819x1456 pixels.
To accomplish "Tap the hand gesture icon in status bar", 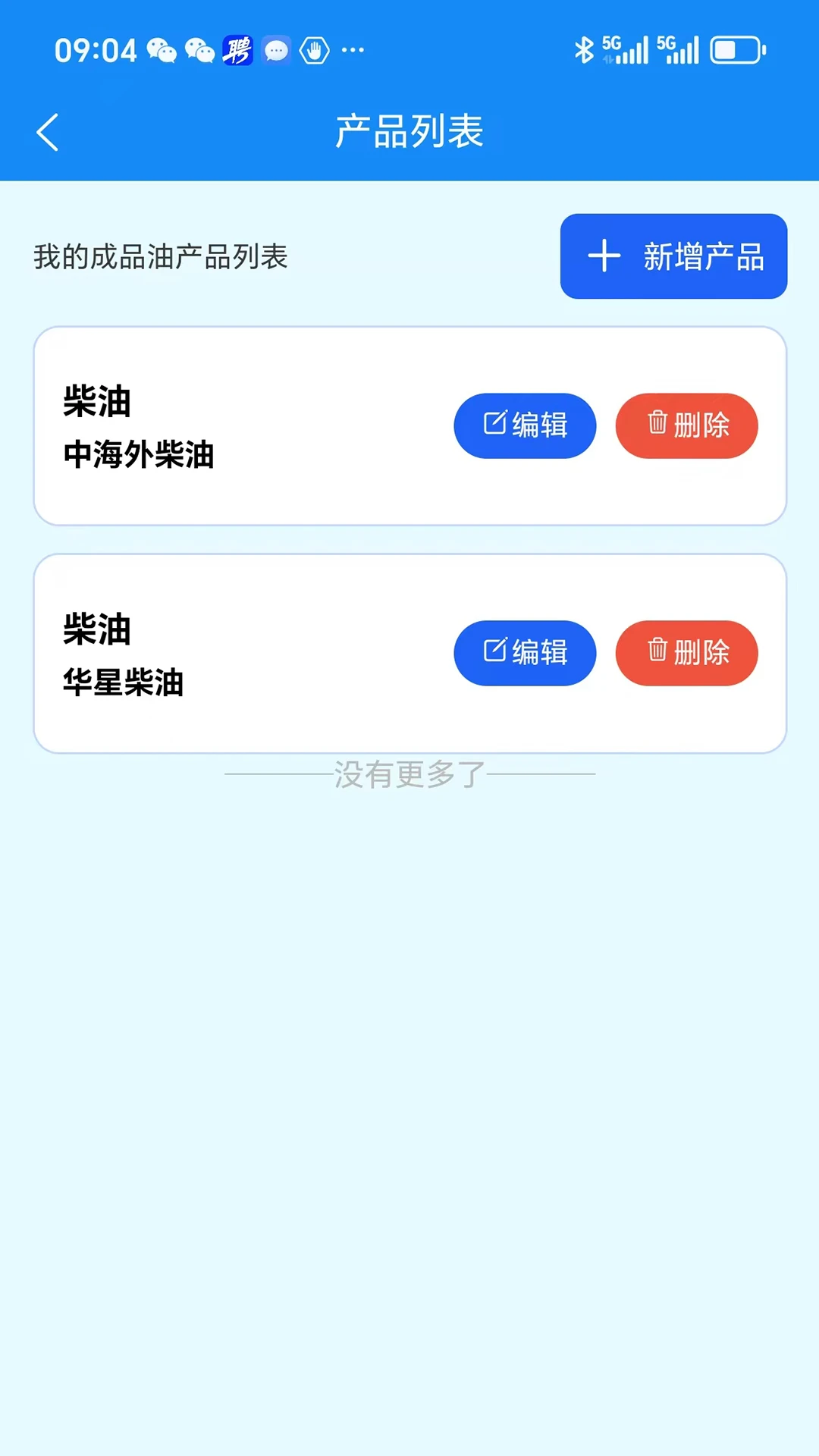I will 314,50.
